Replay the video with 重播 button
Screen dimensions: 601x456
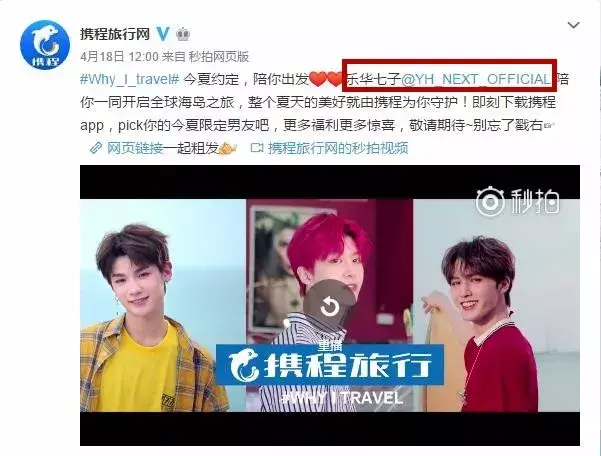pos(329,309)
